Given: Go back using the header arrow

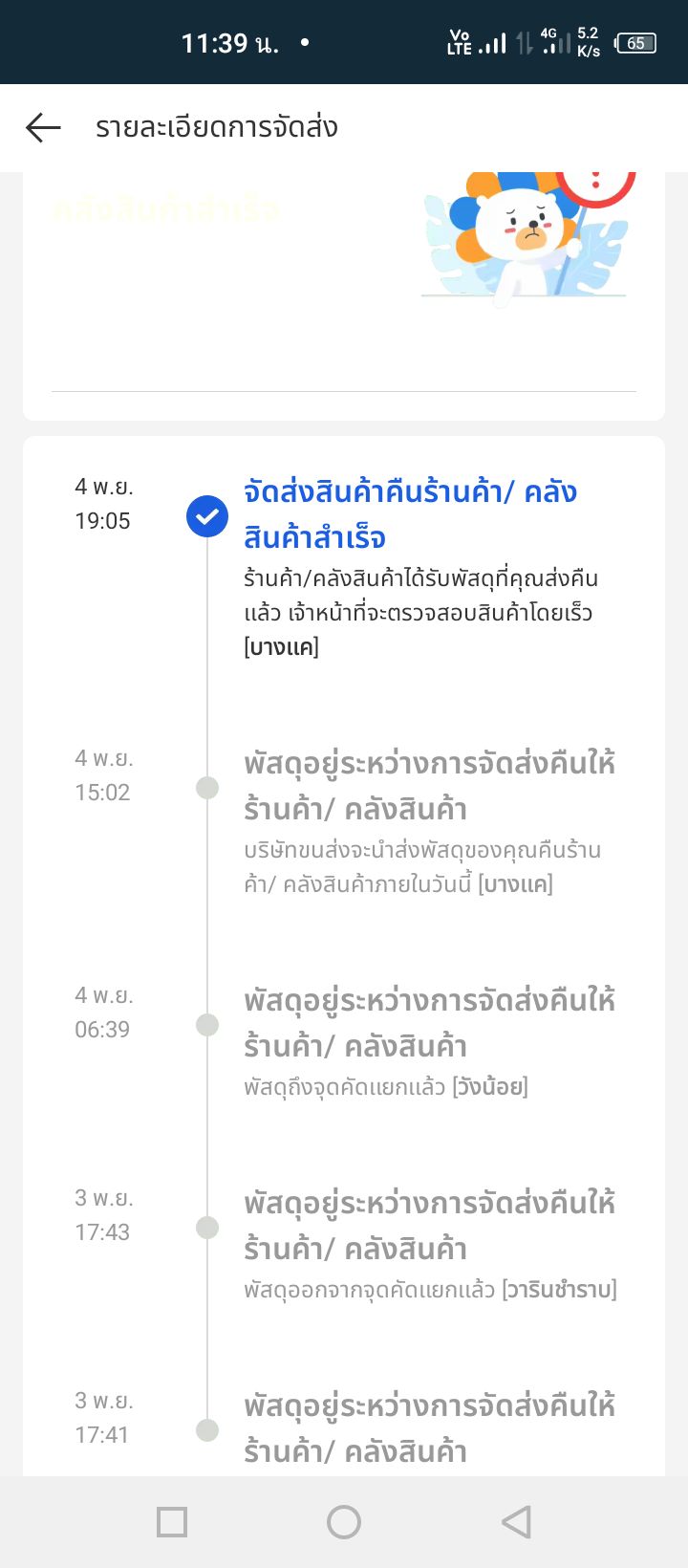Looking at the screenshot, I should (x=43, y=127).
